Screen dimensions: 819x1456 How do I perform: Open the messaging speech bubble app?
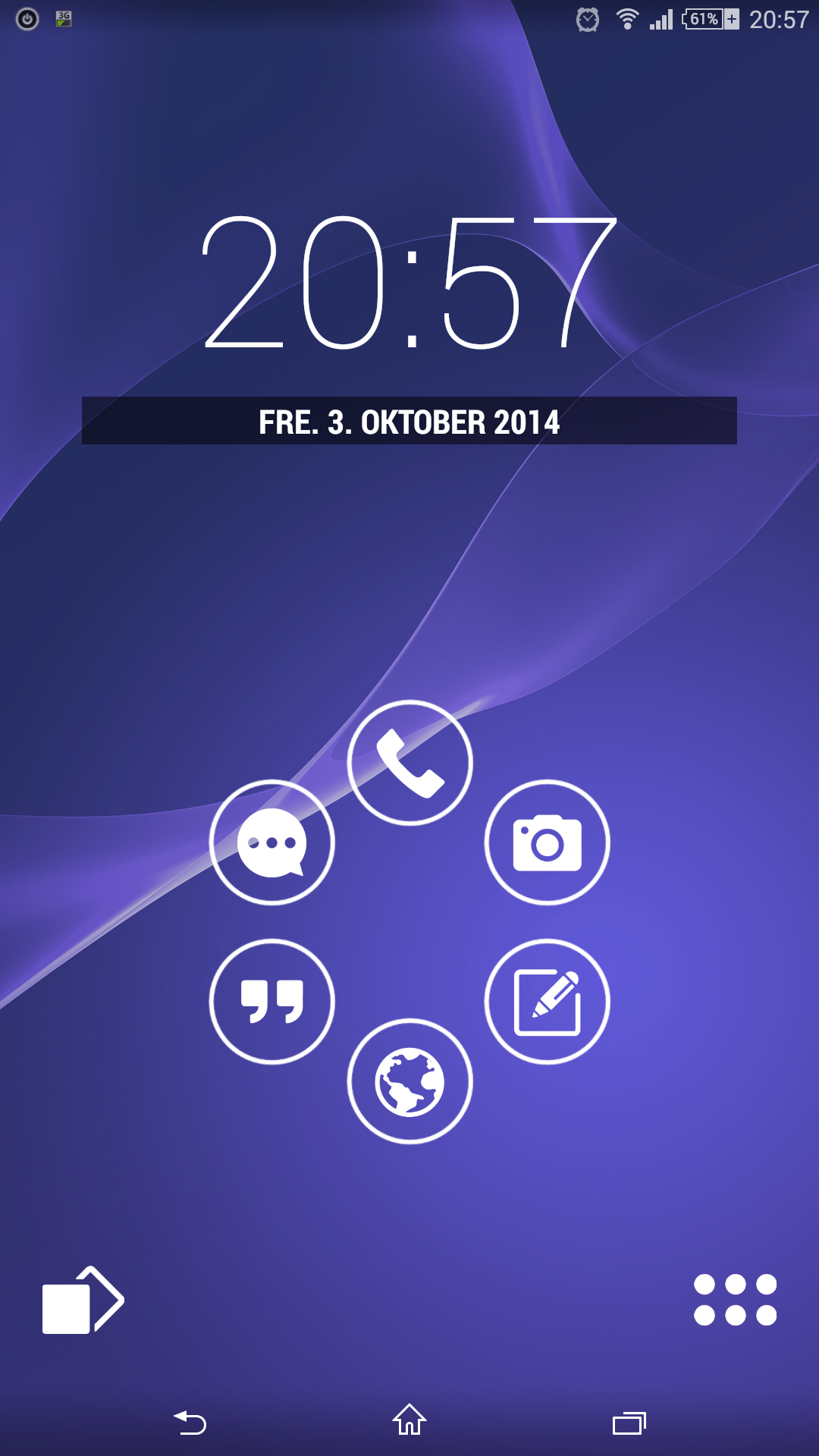[271, 843]
